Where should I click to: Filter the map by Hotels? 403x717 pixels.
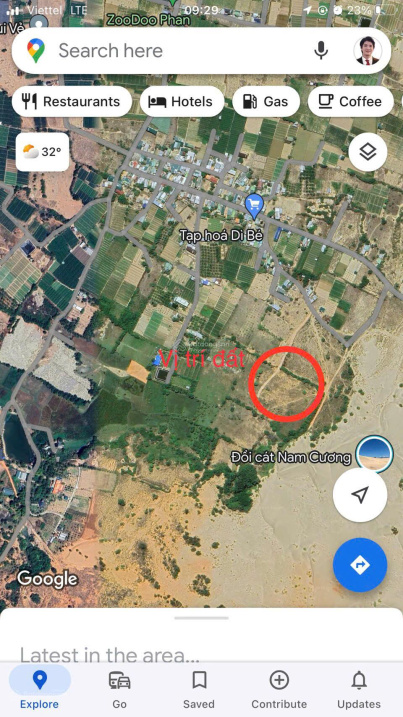pyautogui.click(x=182, y=102)
